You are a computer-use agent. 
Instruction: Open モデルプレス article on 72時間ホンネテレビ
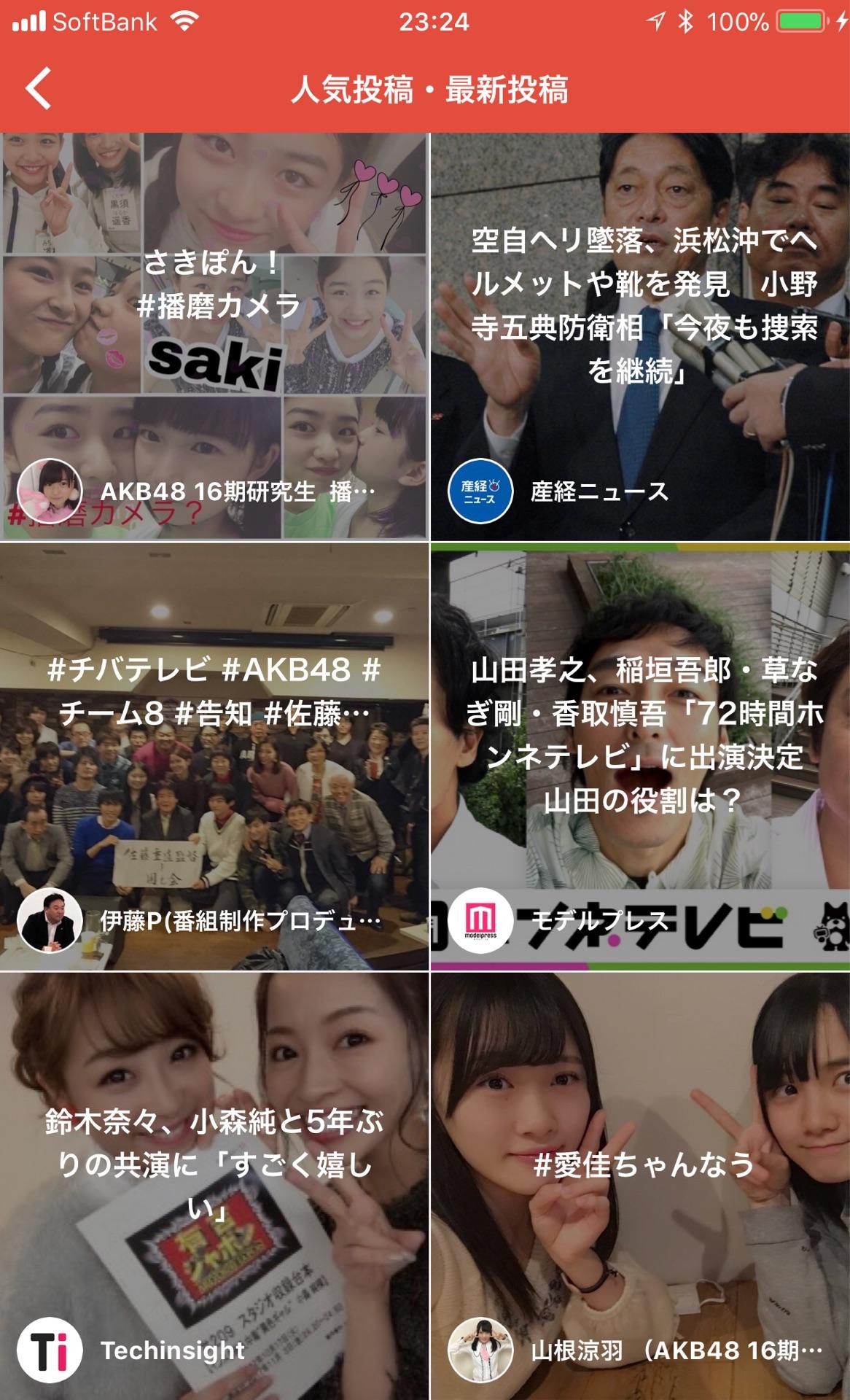640,756
